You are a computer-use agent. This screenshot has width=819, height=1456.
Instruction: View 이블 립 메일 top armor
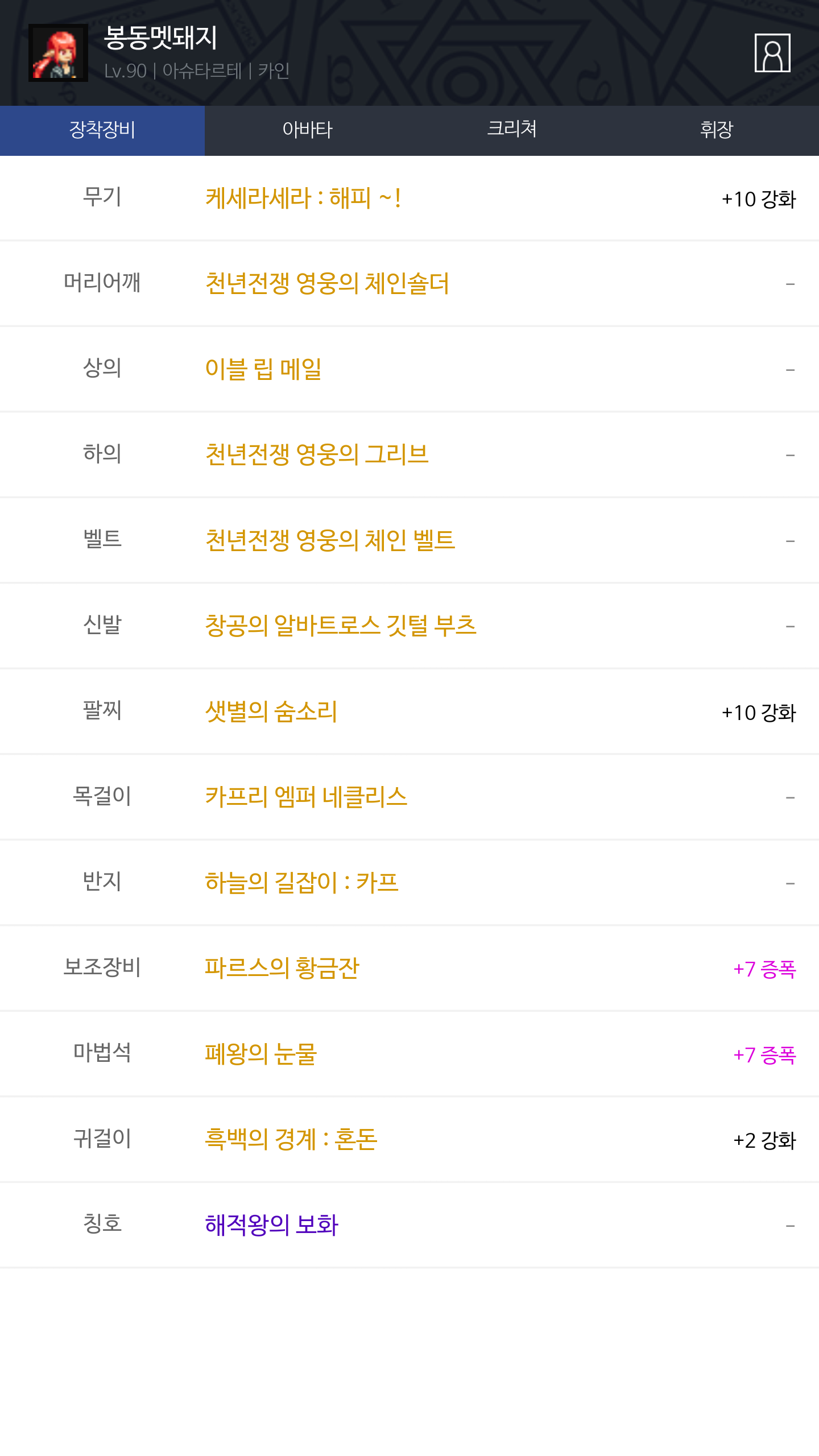coord(263,369)
